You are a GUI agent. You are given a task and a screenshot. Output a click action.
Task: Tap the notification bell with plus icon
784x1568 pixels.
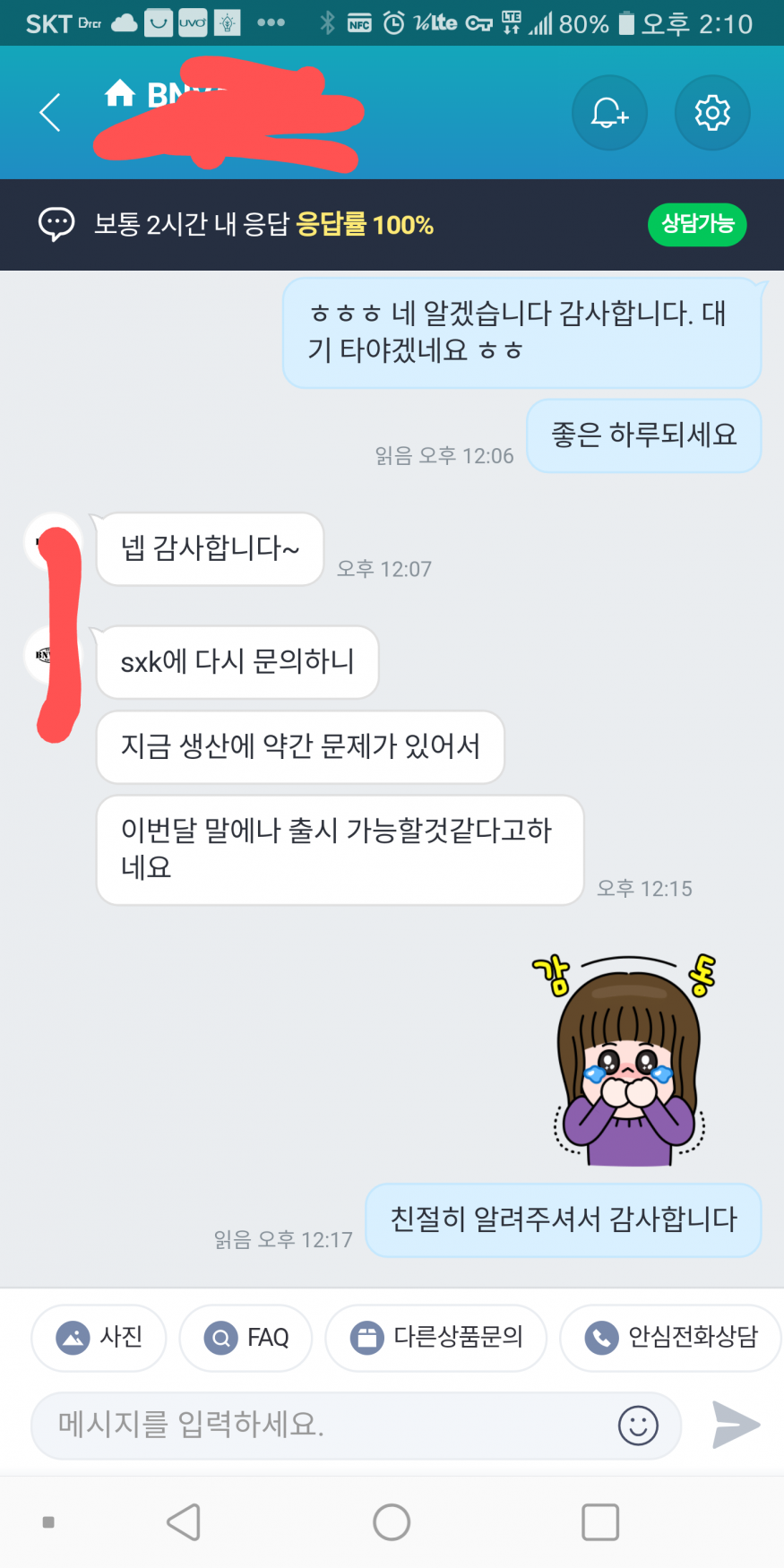(x=609, y=113)
